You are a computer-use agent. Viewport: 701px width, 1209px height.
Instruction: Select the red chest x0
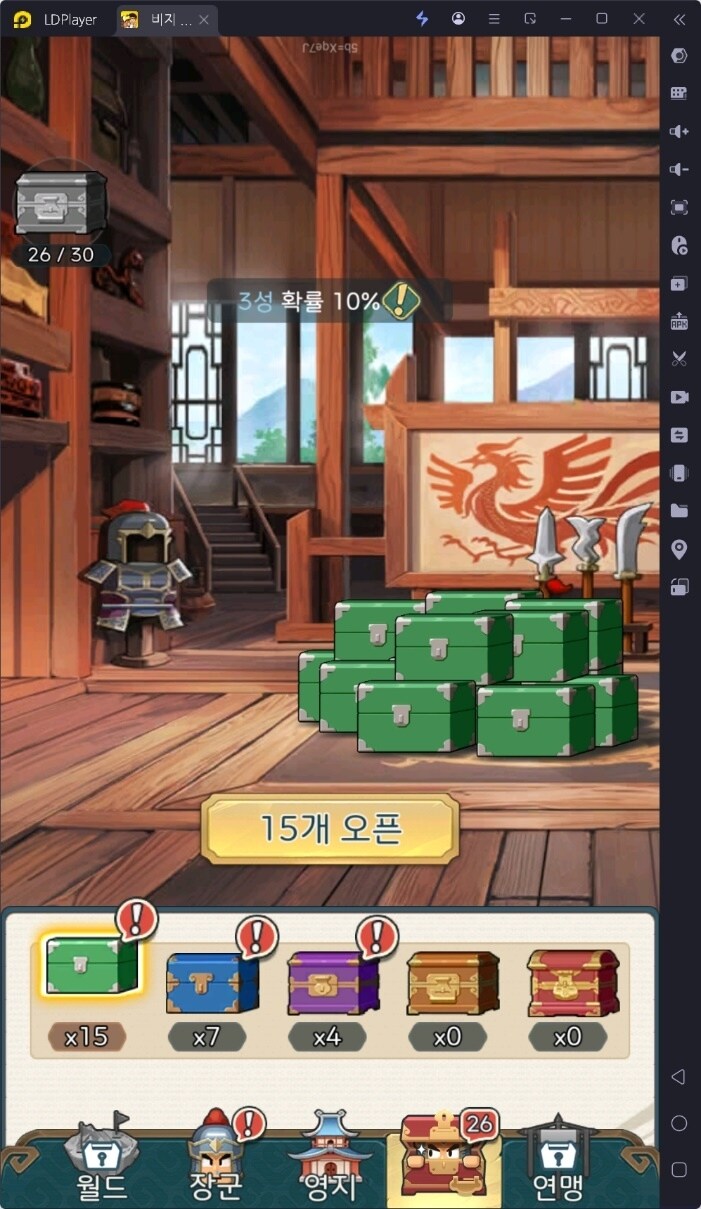[573, 982]
